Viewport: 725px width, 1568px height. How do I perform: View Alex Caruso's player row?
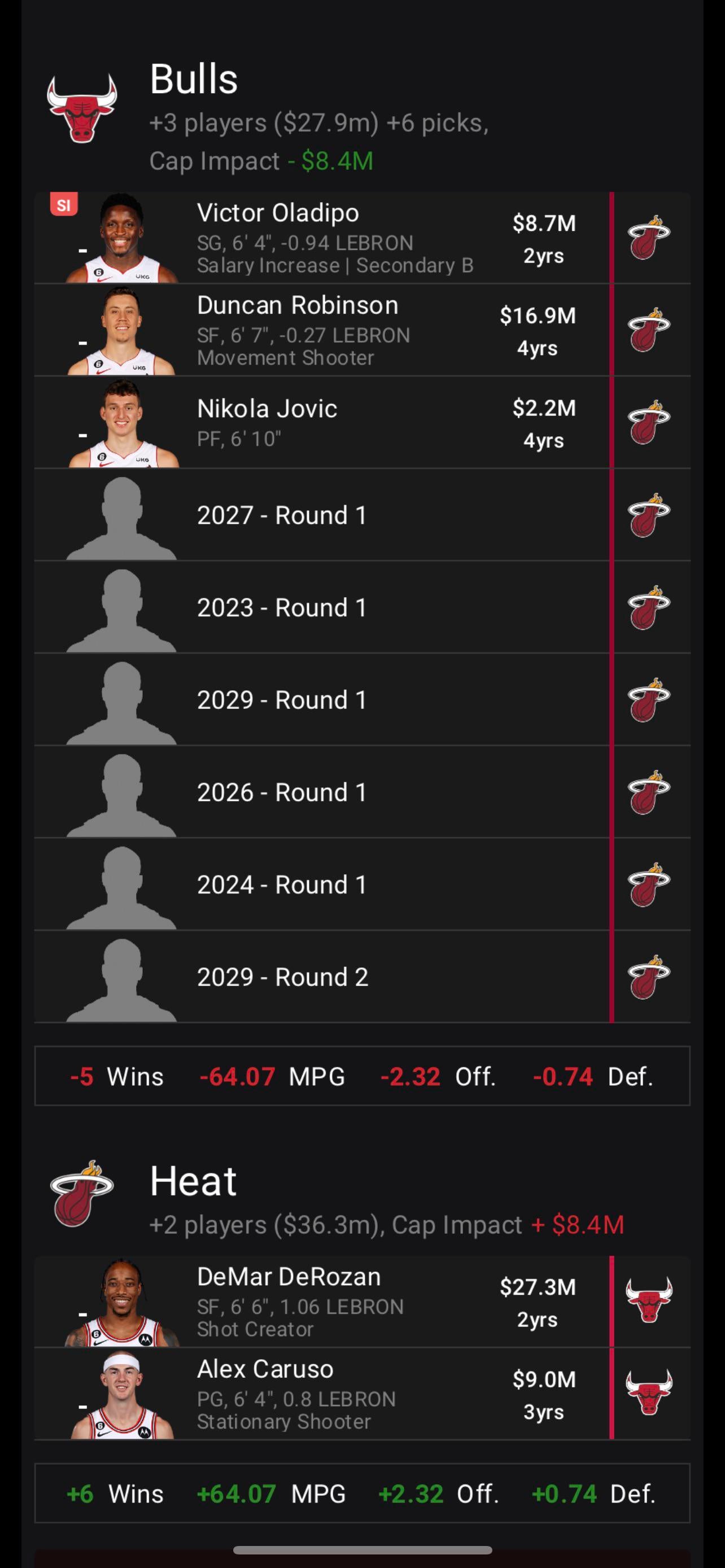(x=335, y=1395)
